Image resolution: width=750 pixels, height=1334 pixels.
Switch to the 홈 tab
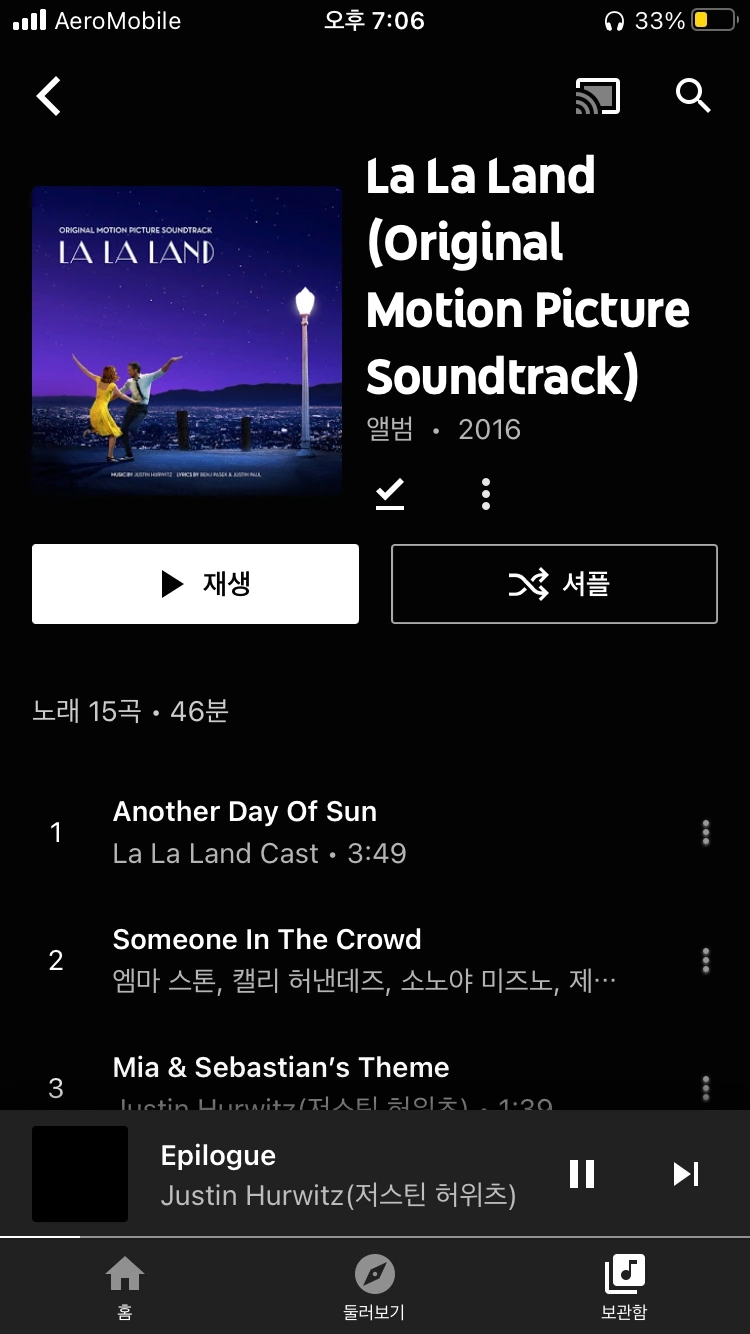[125, 1287]
